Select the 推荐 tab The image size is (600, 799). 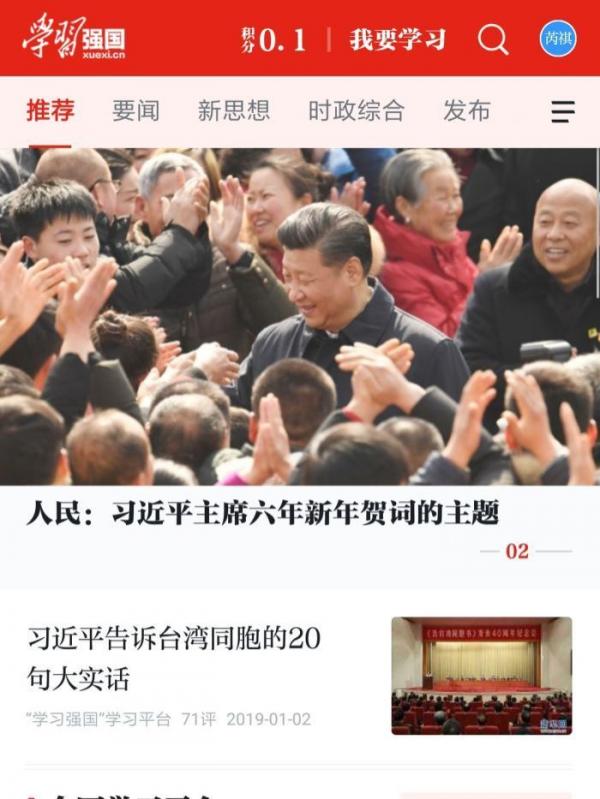tap(50, 111)
